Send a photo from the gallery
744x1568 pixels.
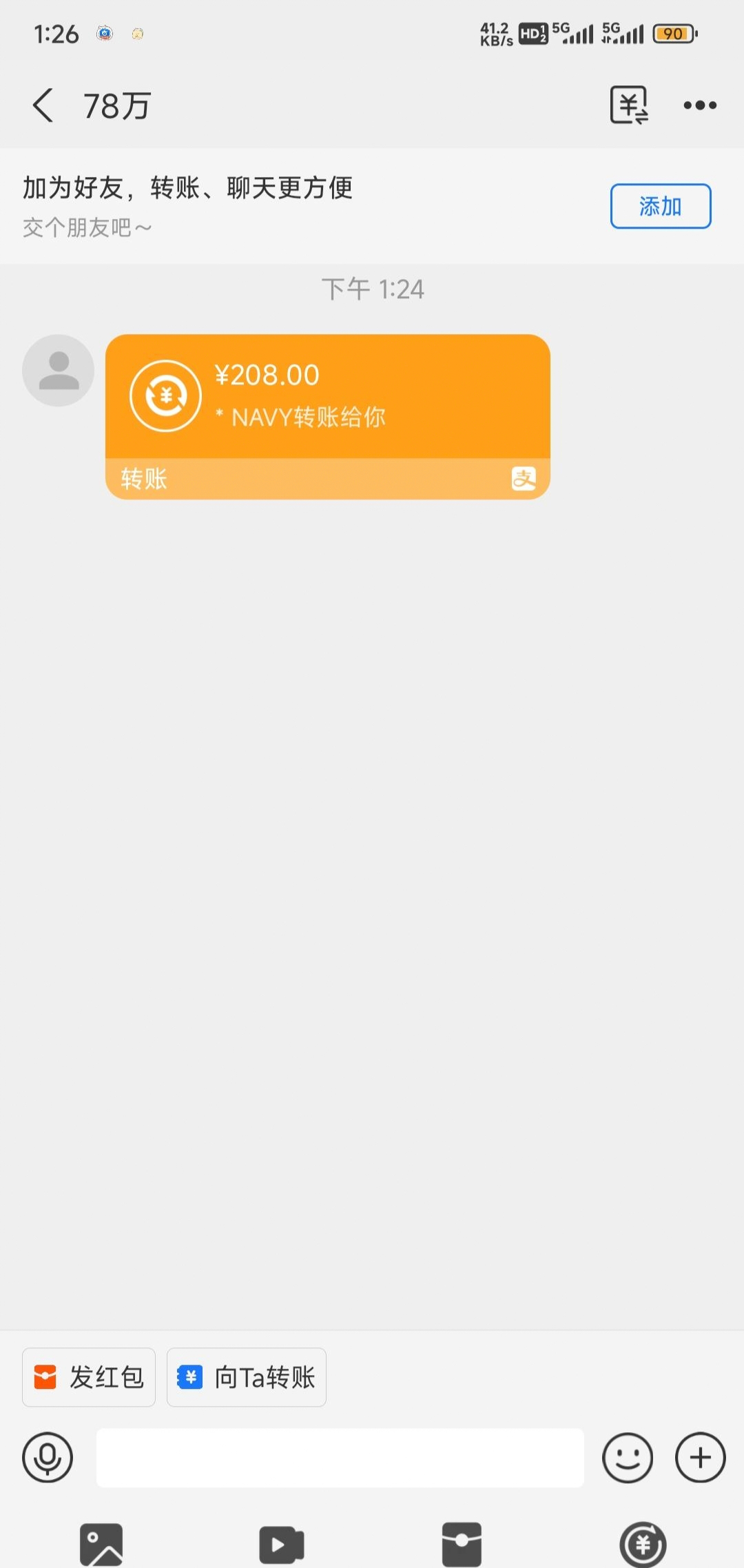[101, 1544]
